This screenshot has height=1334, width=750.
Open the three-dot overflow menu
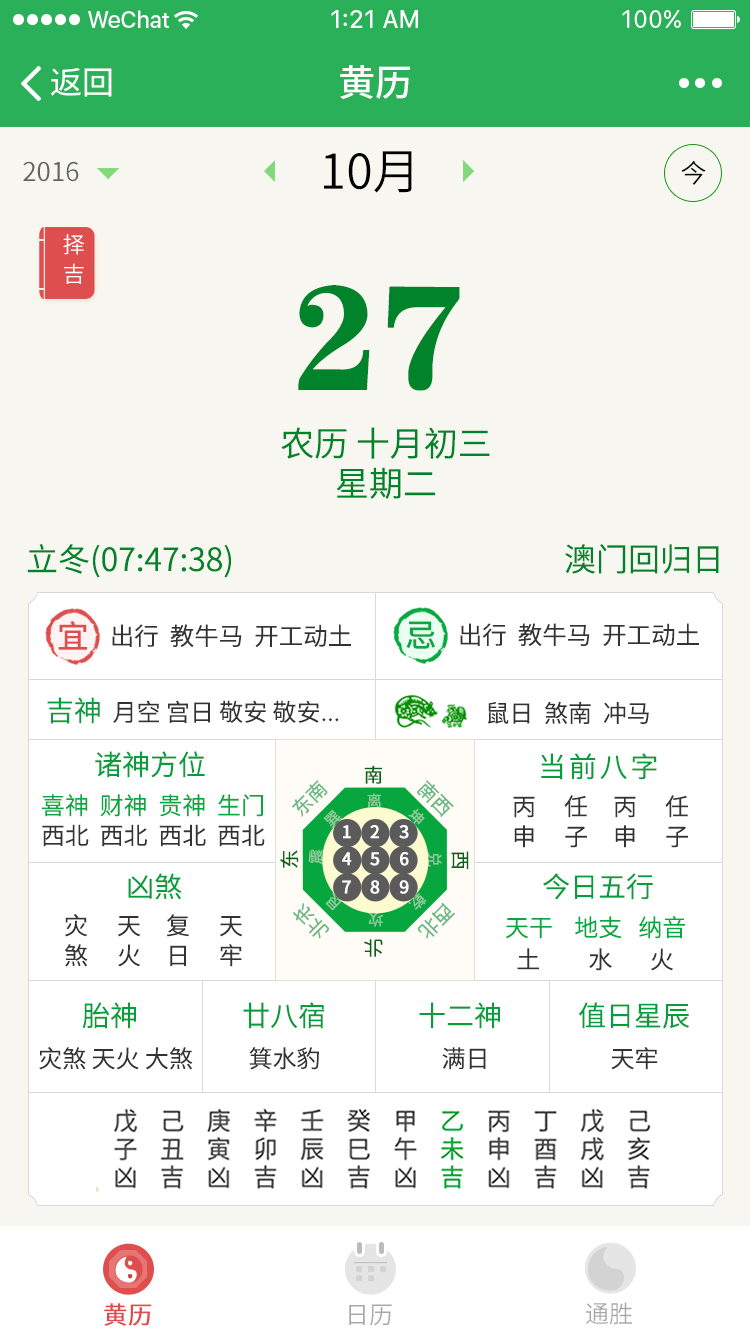point(700,83)
